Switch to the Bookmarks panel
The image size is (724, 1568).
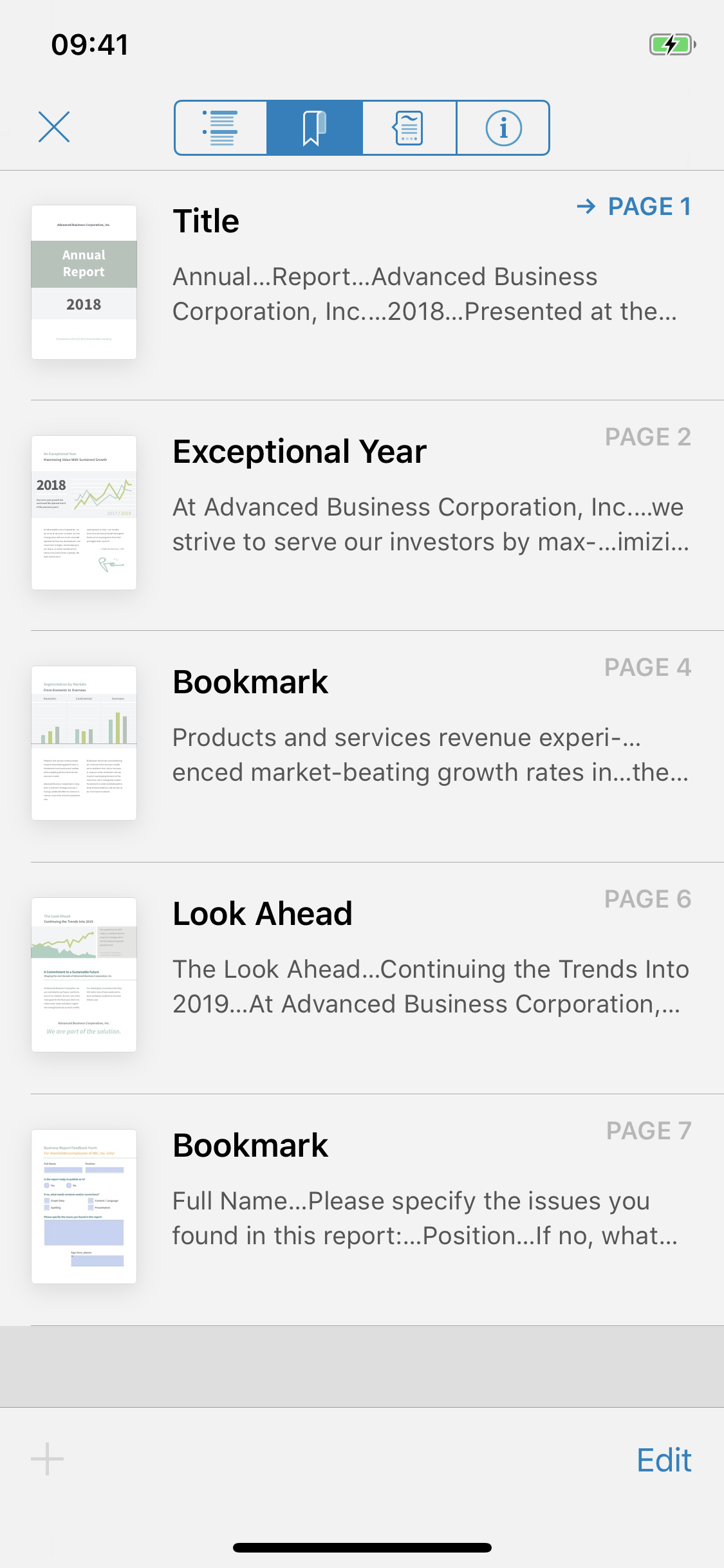coord(313,128)
